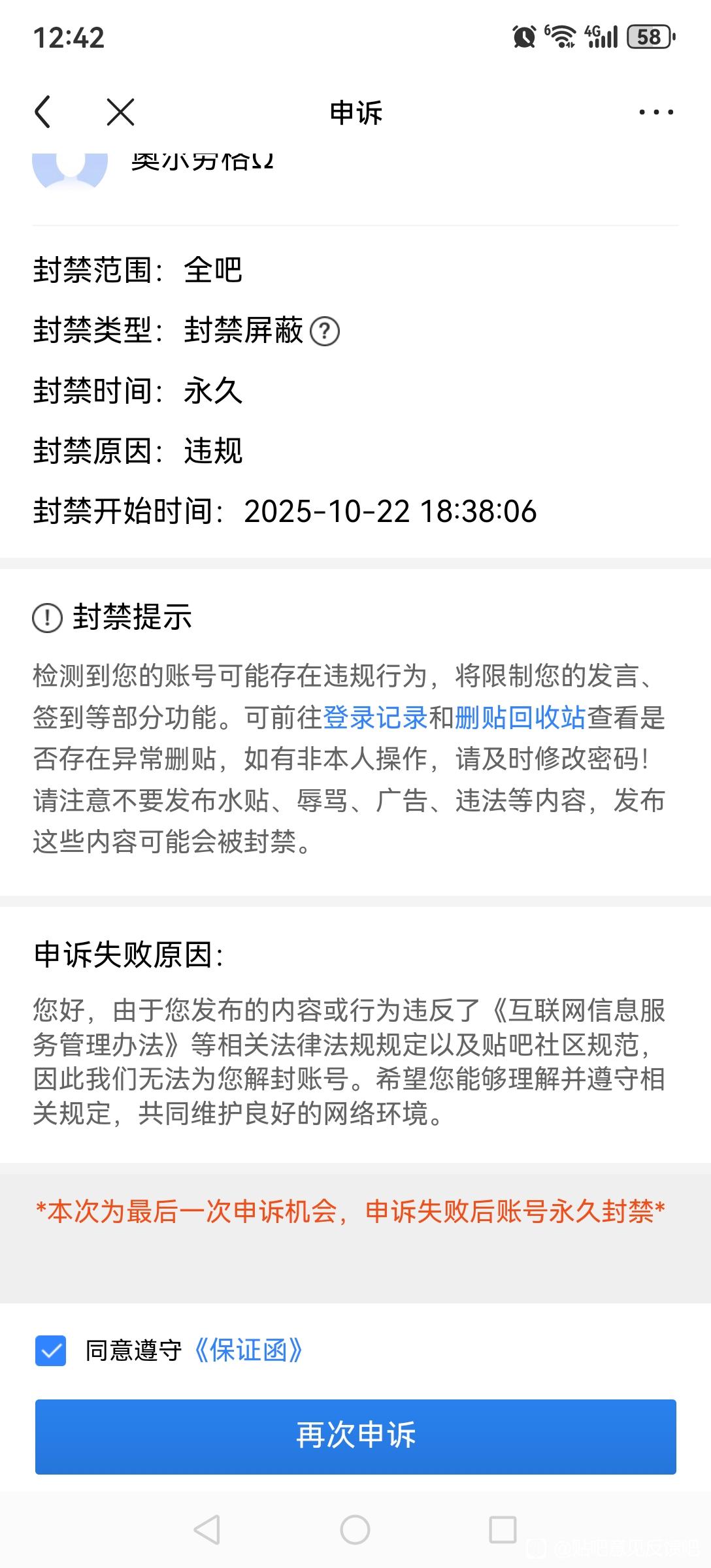711x1568 pixels.
Task: Open the three-dot overflow menu
Action: (655, 112)
